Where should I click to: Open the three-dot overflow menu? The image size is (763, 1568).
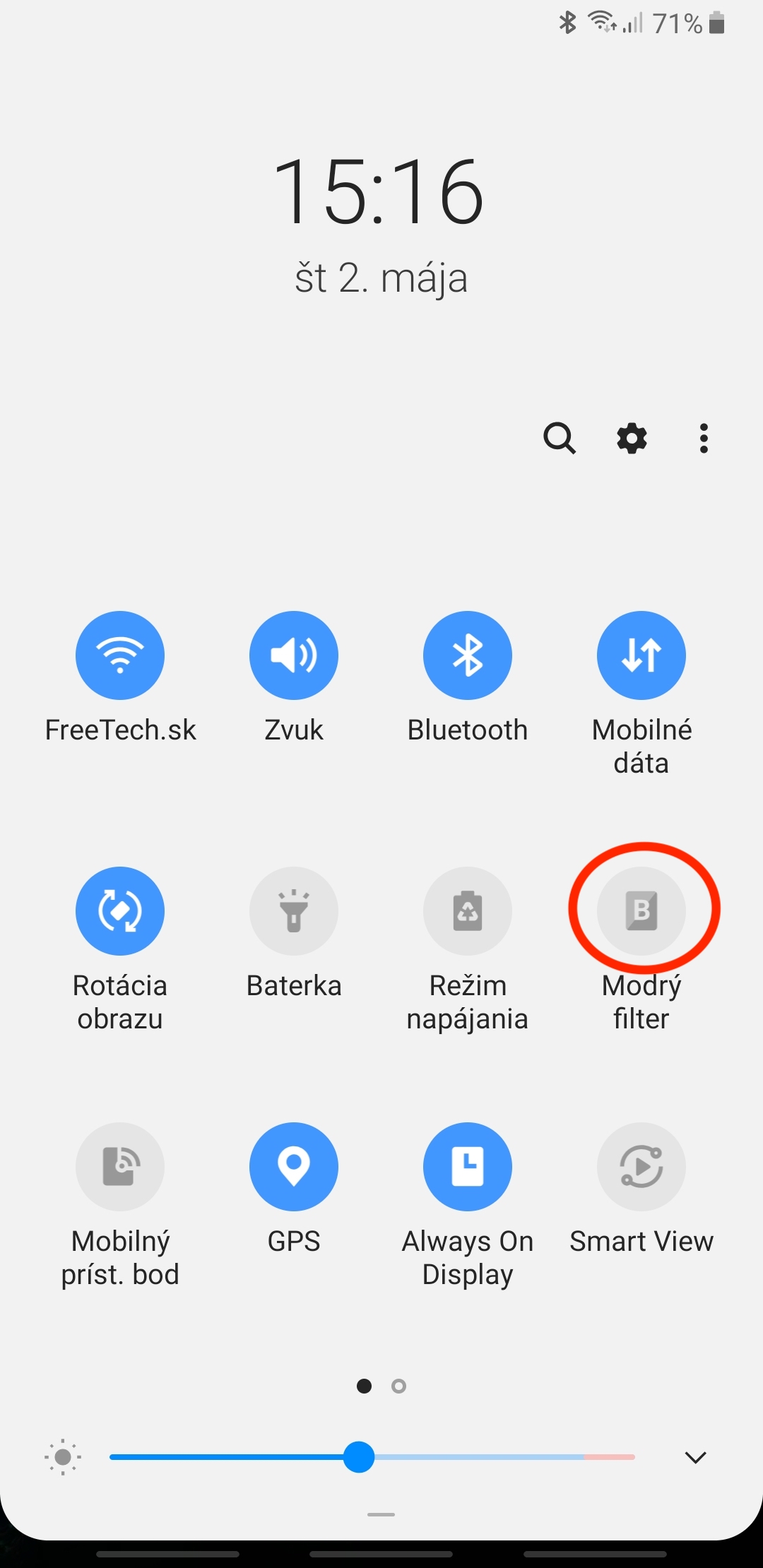click(704, 438)
